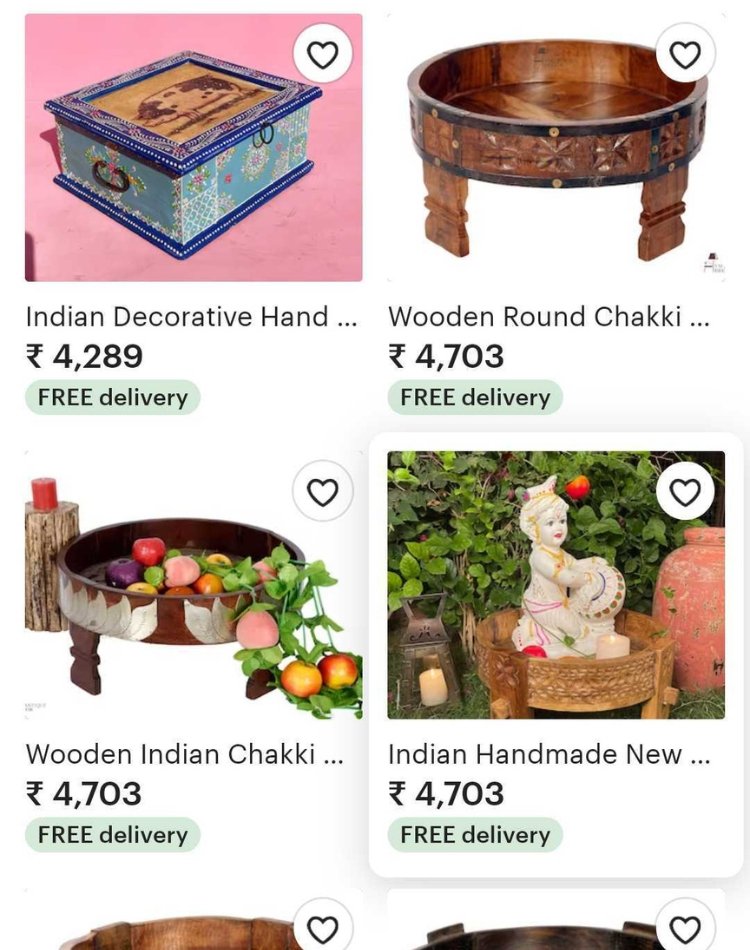750x950 pixels.
Task: Favorite the Wooden Round Chakki table
Action: (685, 54)
